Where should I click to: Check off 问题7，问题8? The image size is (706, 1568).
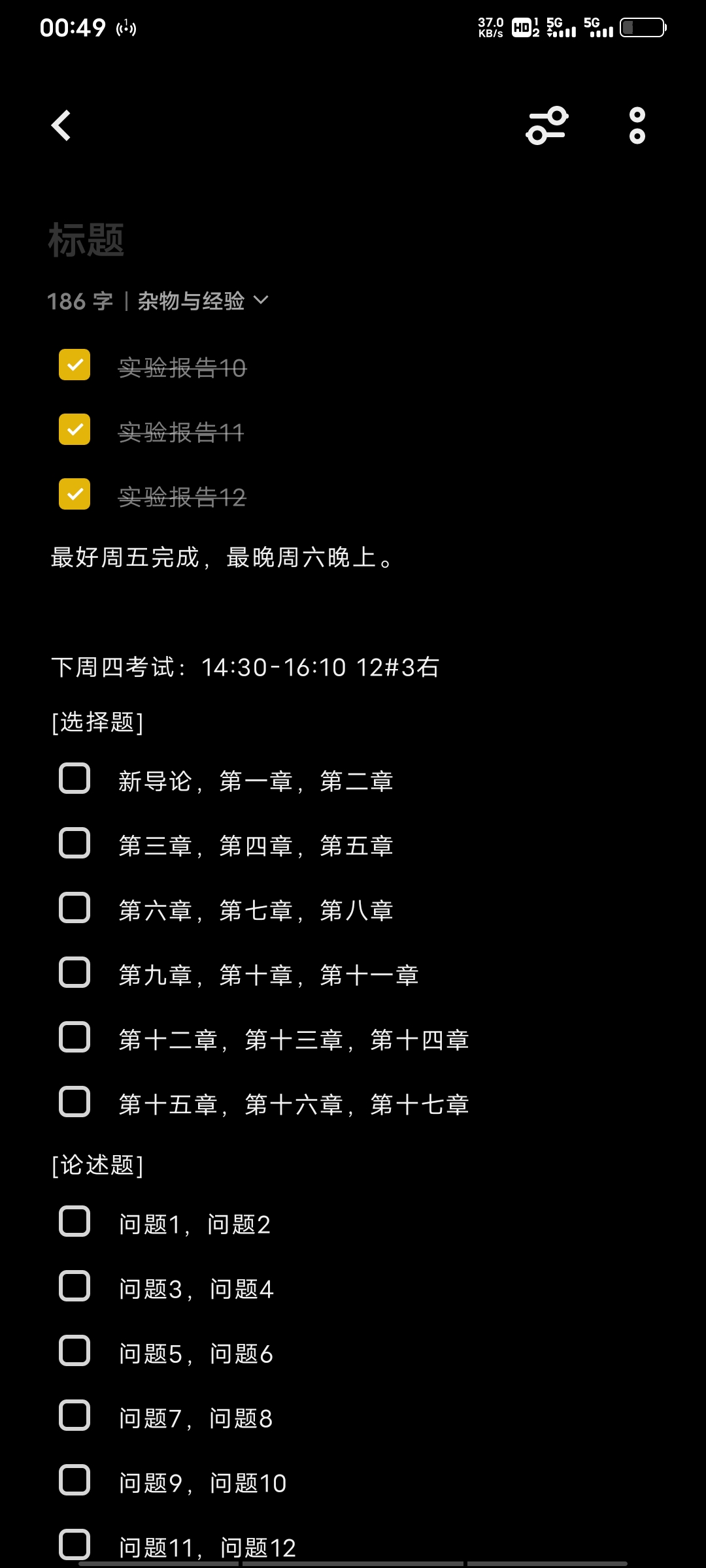pos(75,1416)
